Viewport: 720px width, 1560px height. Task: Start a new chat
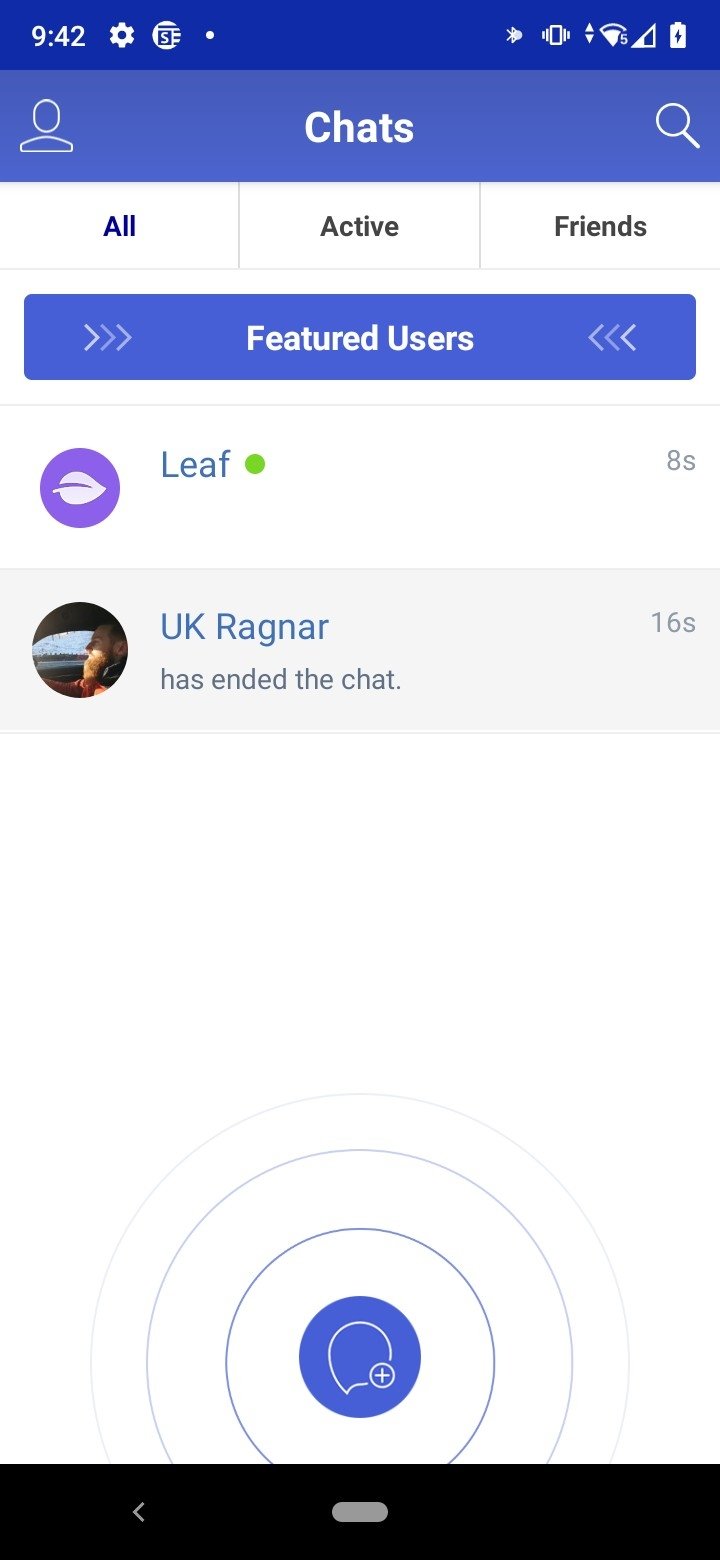[360, 1356]
